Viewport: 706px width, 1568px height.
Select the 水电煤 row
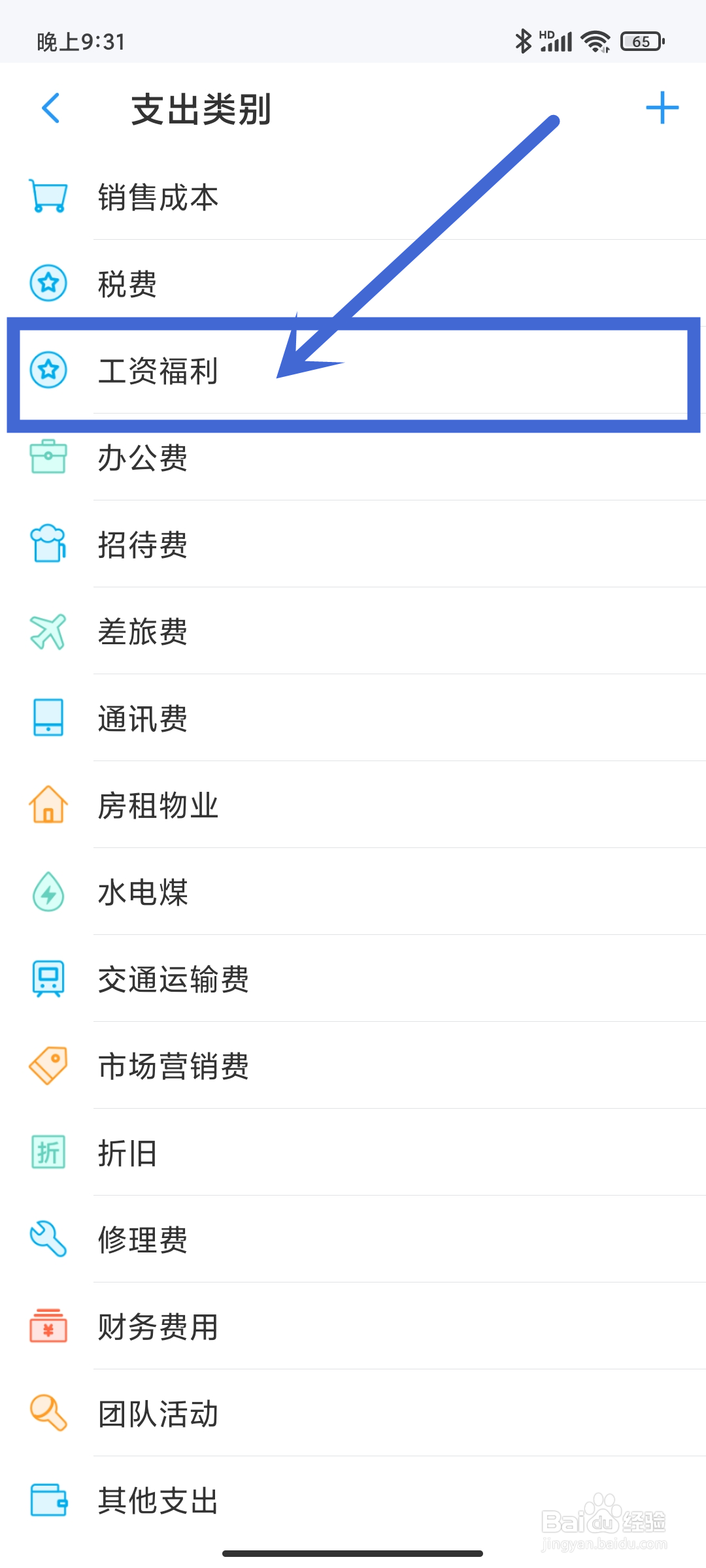[143, 892]
